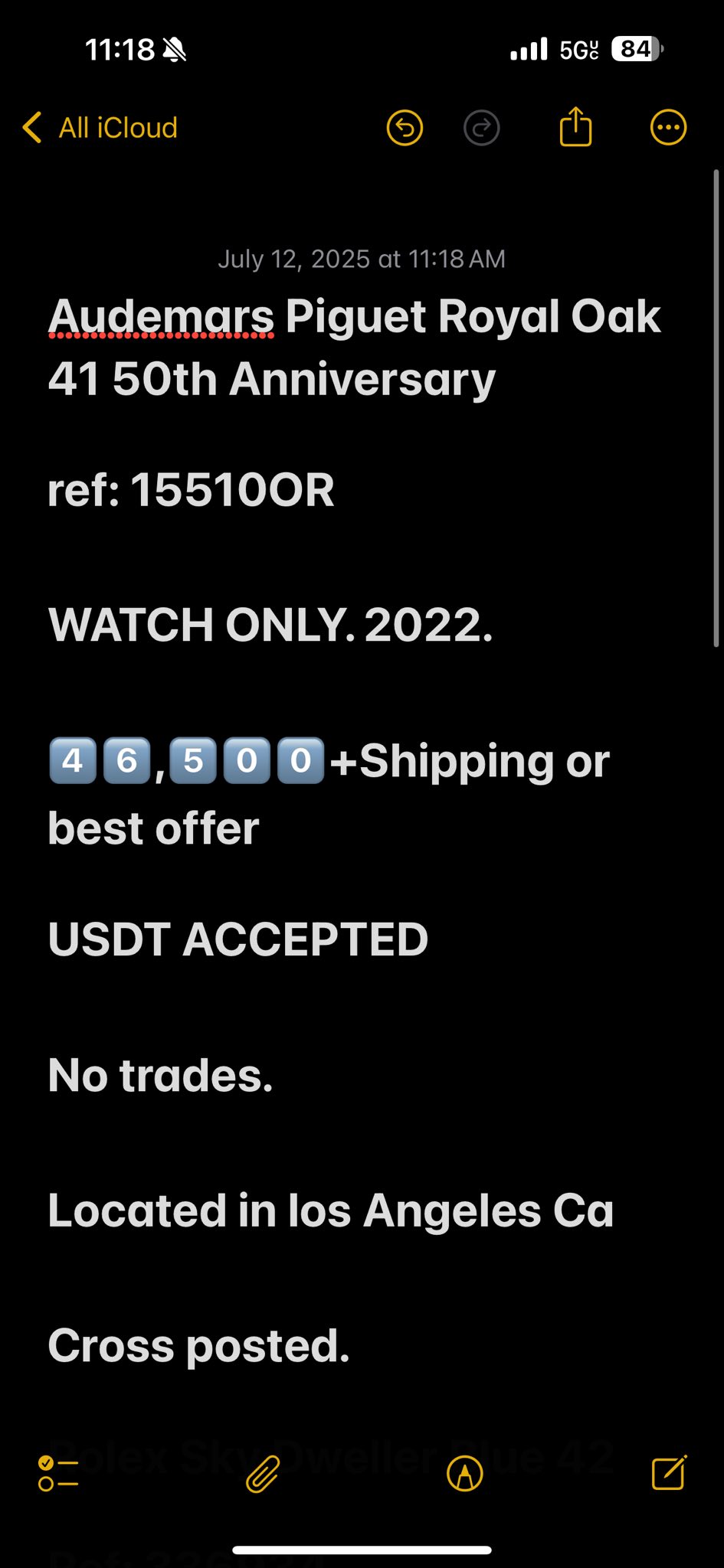This screenshot has height=1568, width=724.
Task: Compose a new note
Action: (669, 1472)
